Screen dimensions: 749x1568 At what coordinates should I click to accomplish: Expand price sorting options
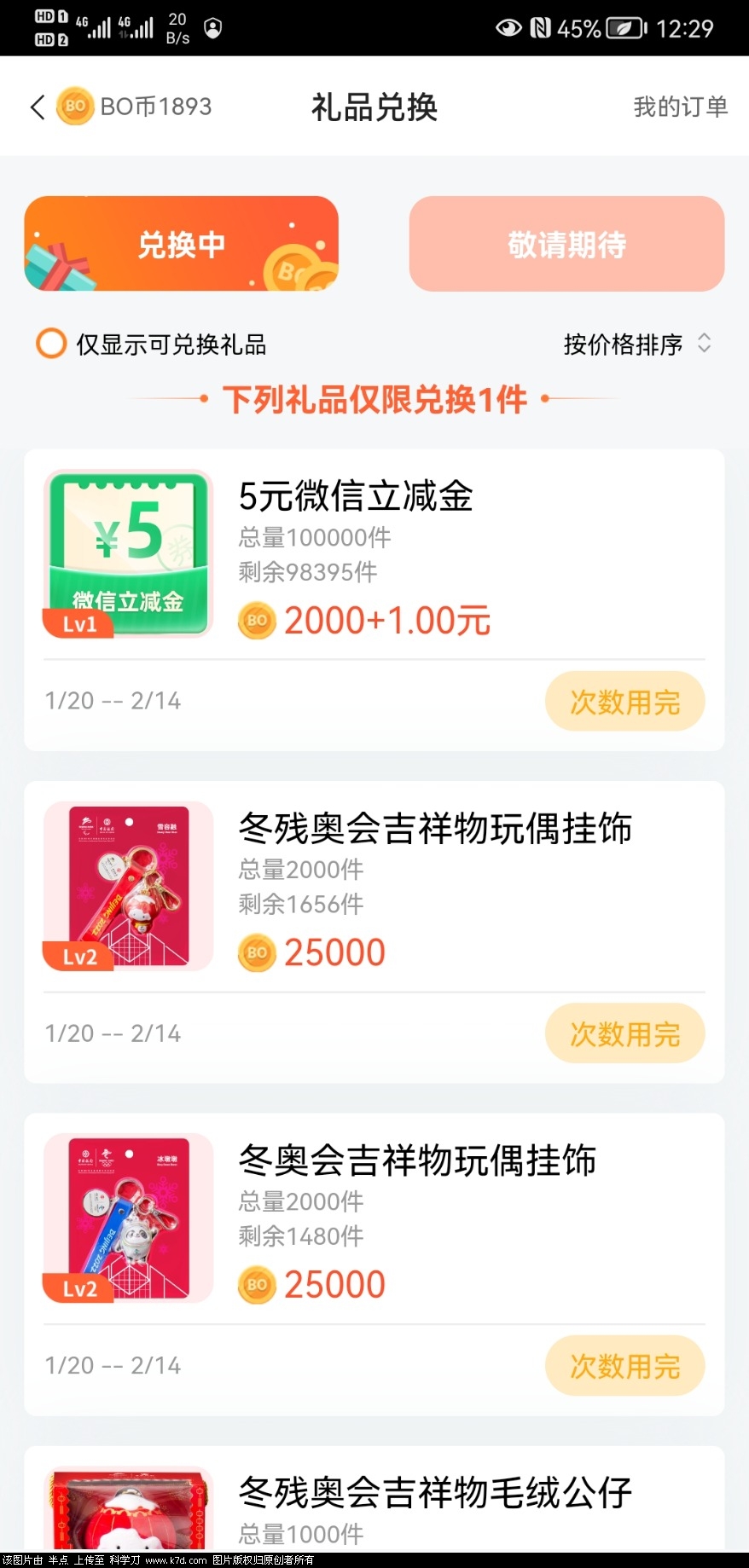click(640, 344)
